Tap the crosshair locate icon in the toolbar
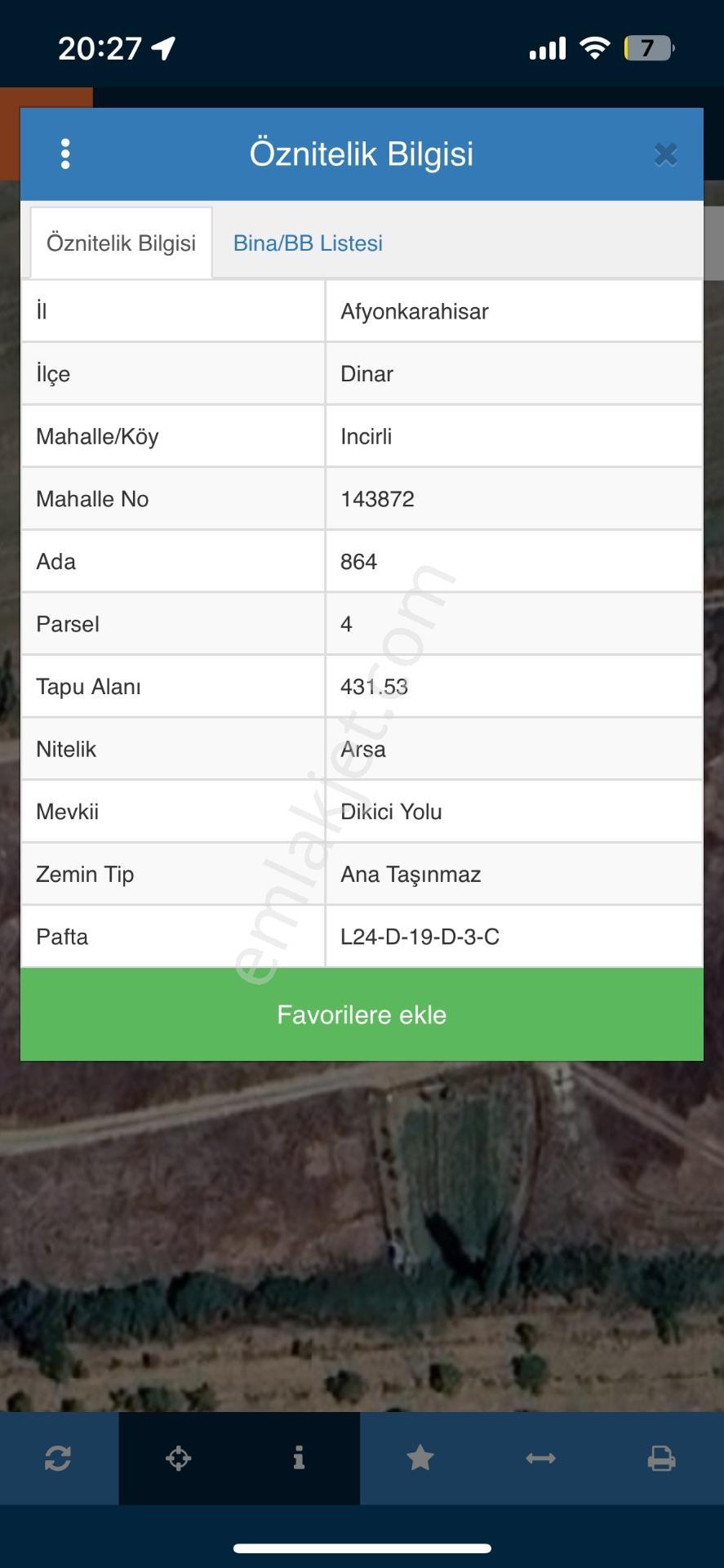This screenshot has height=1568, width=724. 179,1458
